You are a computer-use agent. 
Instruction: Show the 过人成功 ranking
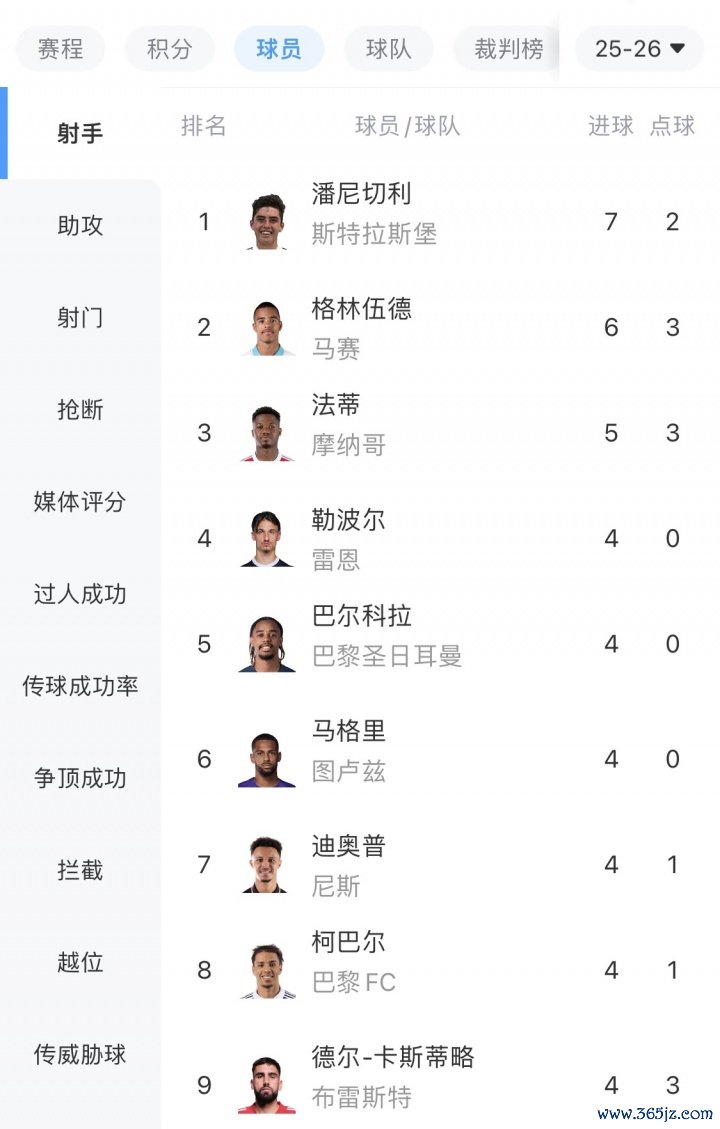pyautogui.click(x=80, y=594)
